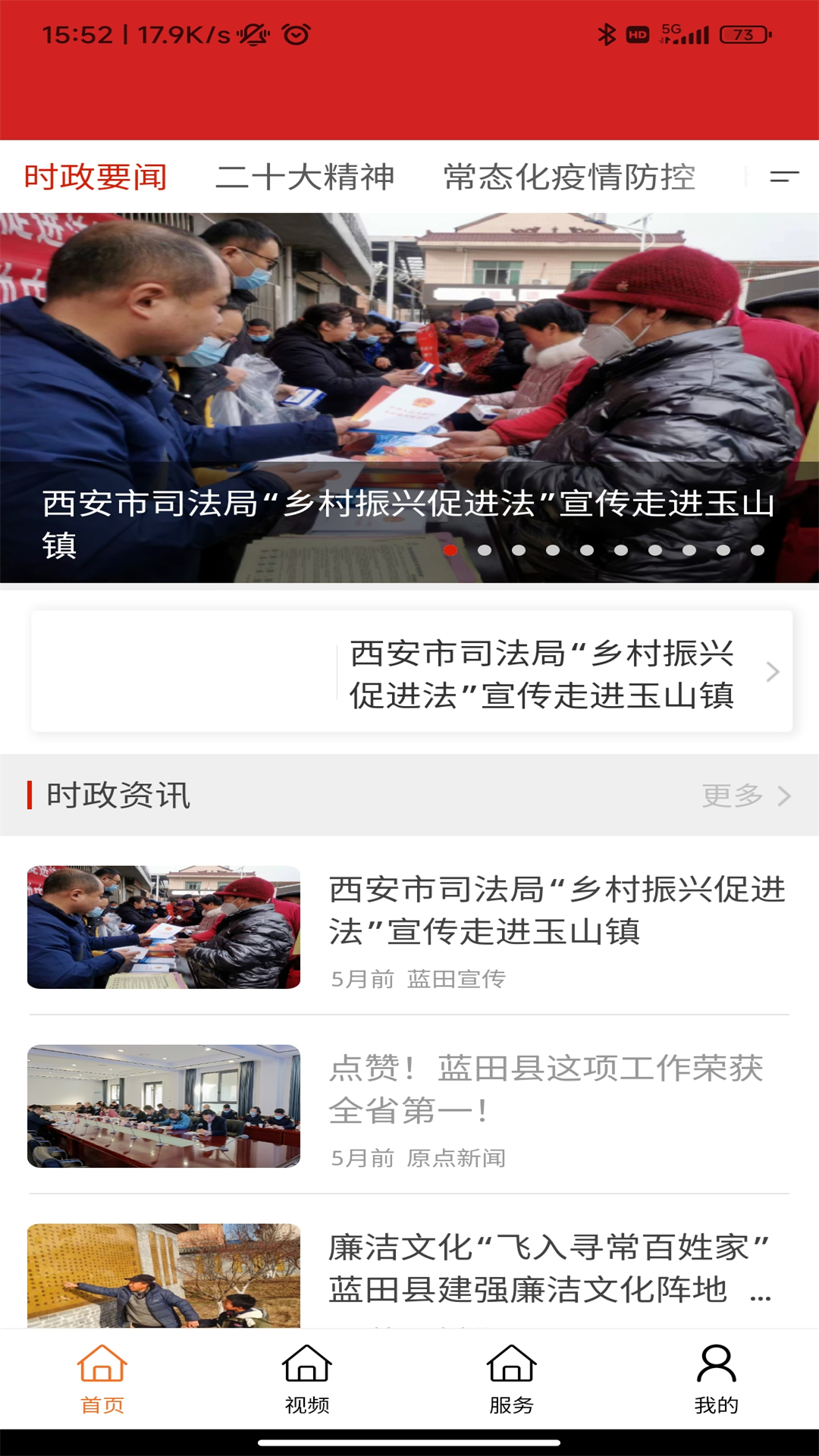Tap the battery indicator in the status bar
The image size is (819, 1456).
[x=742, y=34]
